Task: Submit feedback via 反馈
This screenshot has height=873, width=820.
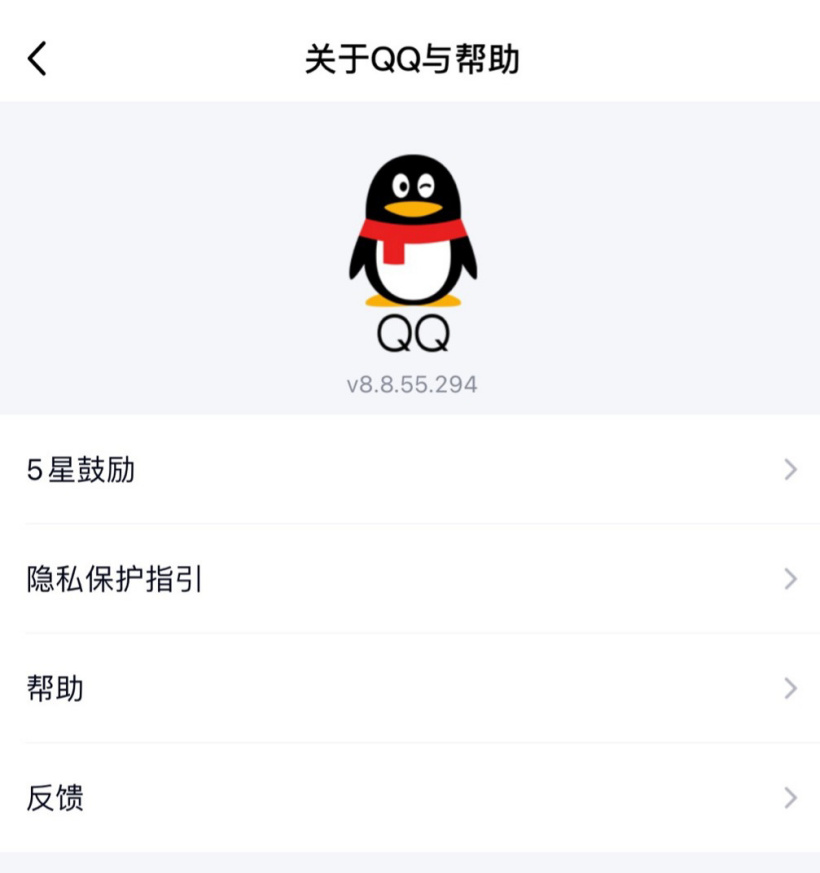Action: coord(55,798)
